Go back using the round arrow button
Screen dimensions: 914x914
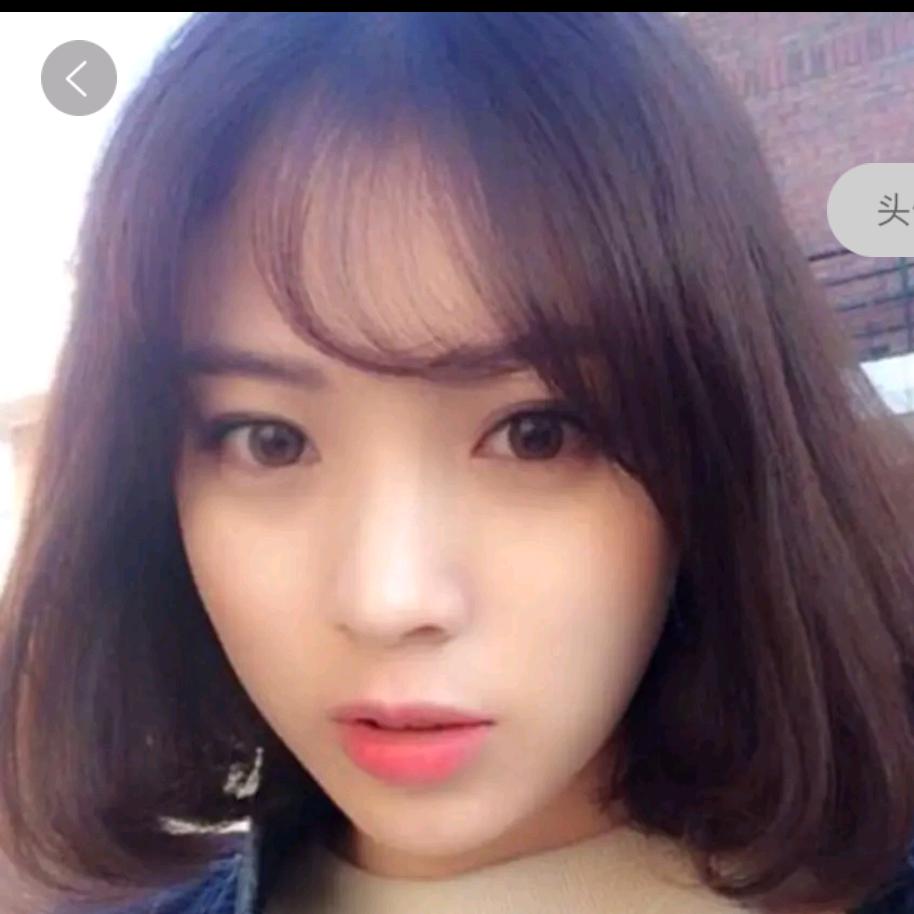tap(79, 78)
